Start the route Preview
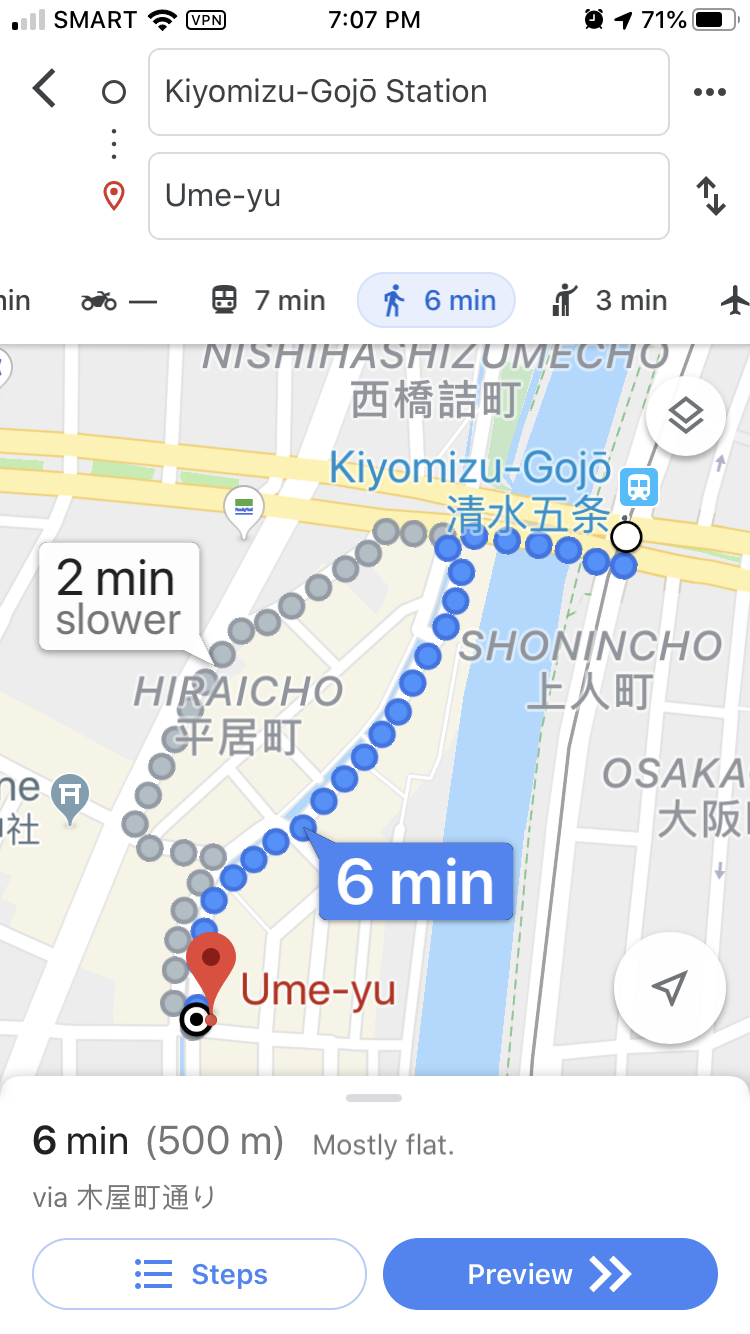This screenshot has height=1334, width=750. pyautogui.click(x=550, y=1274)
